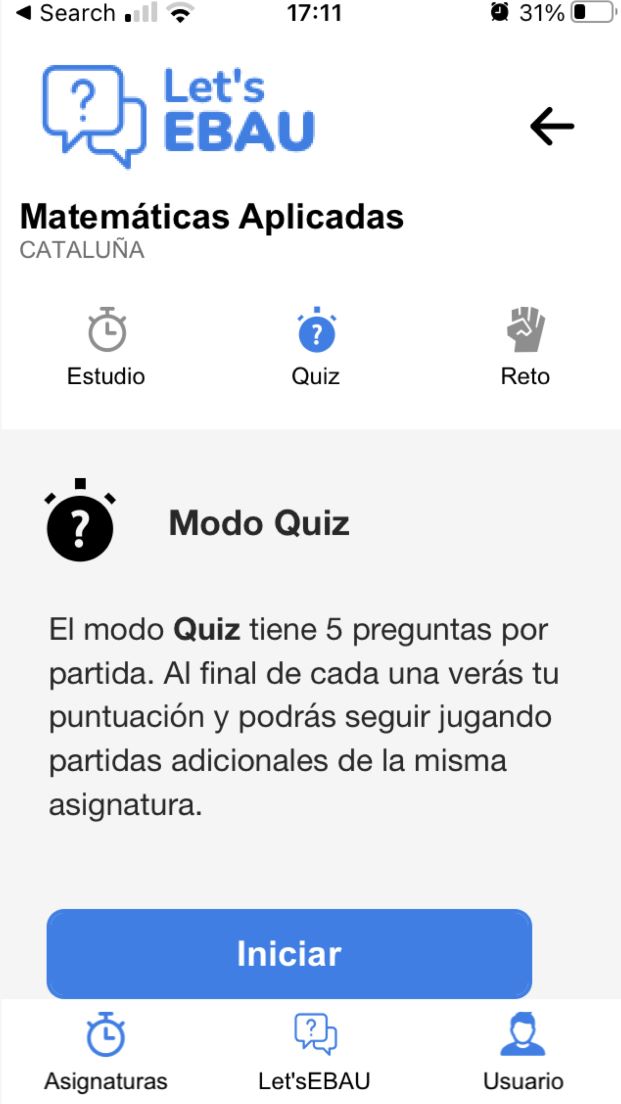Screen dimensions: 621x1104
Task: Open the Usuario profile tab
Action: [x=523, y=1050]
